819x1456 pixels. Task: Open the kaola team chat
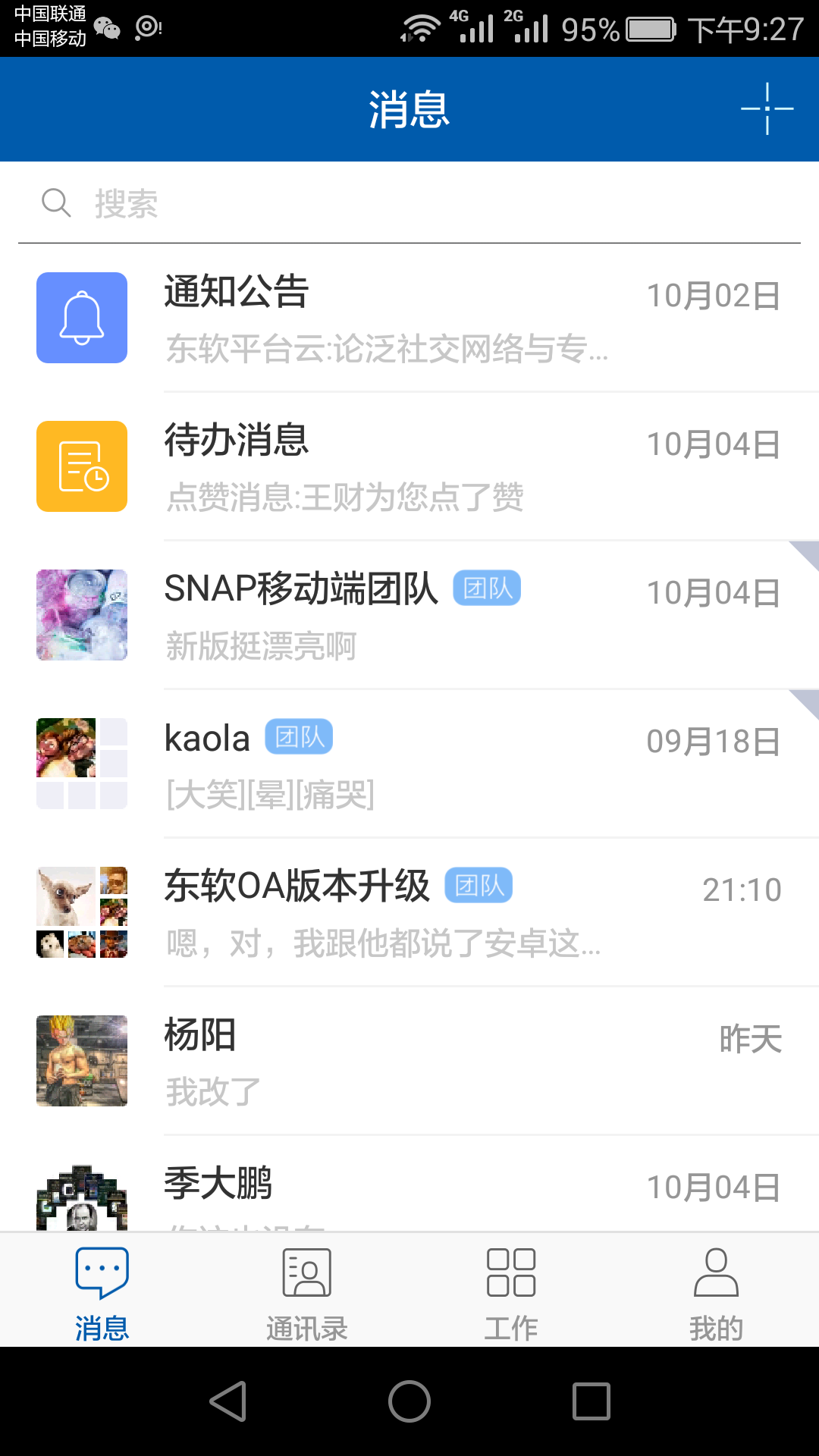tap(409, 764)
